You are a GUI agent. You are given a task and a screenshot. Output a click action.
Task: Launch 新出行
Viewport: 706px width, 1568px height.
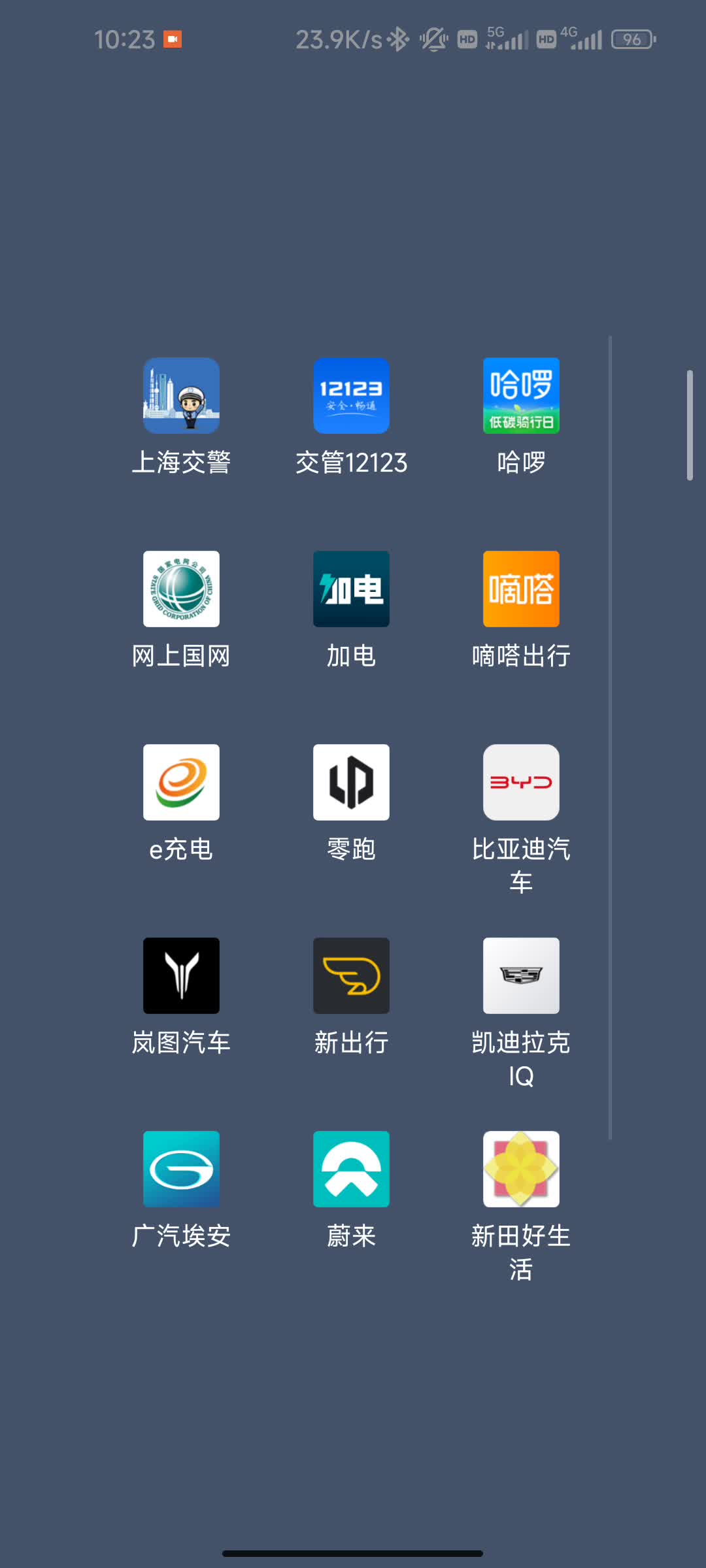tap(351, 975)
